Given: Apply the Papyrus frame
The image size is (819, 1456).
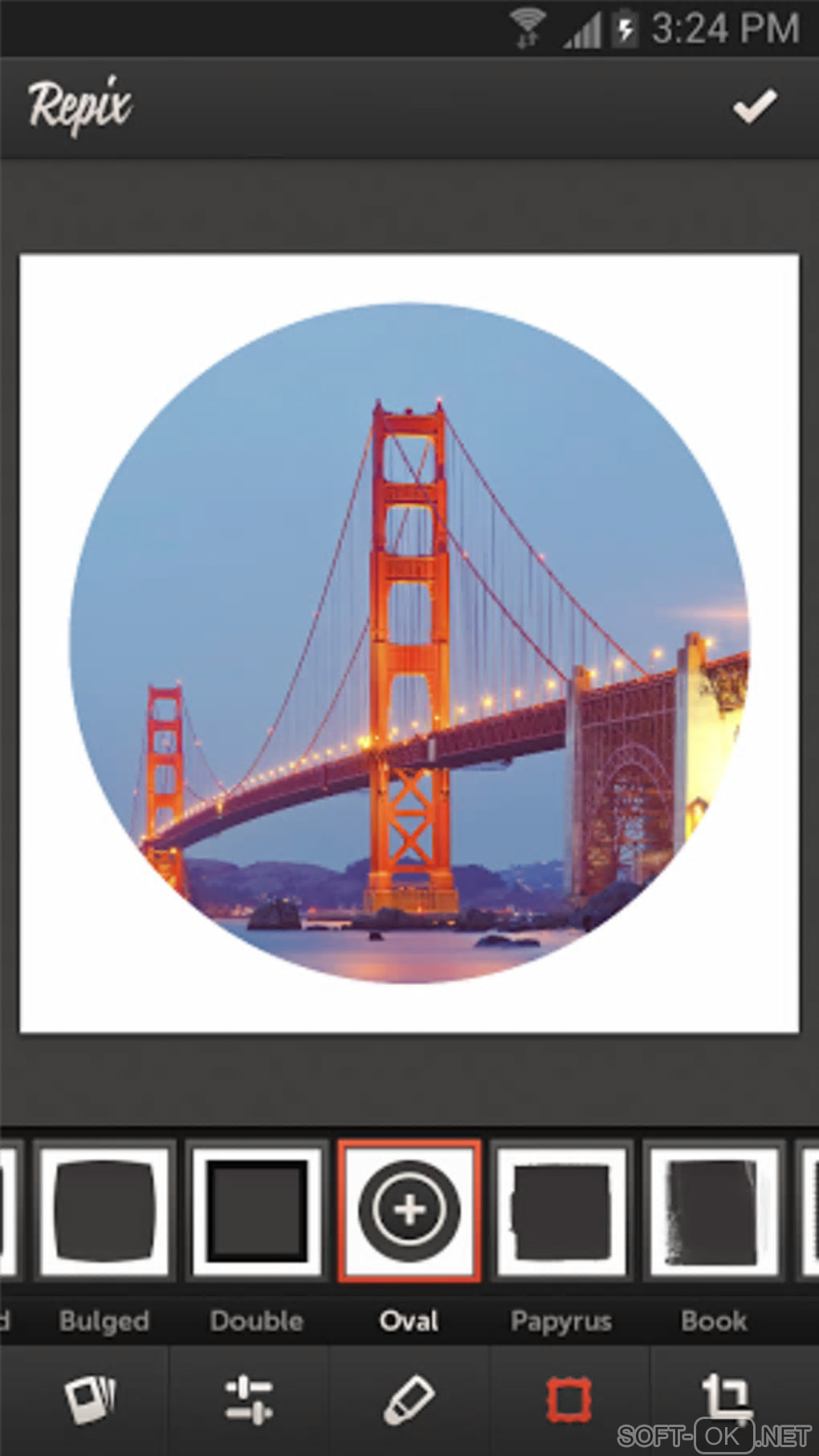Looking at the screenshot, I should [561, 1210].
